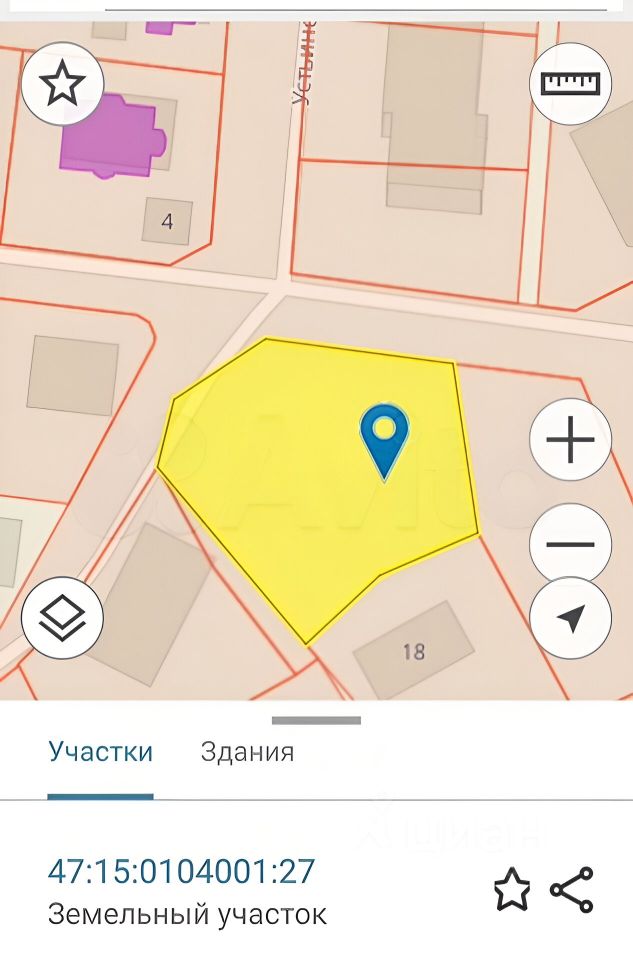Open favorites with the star map button

click(62, 84)
